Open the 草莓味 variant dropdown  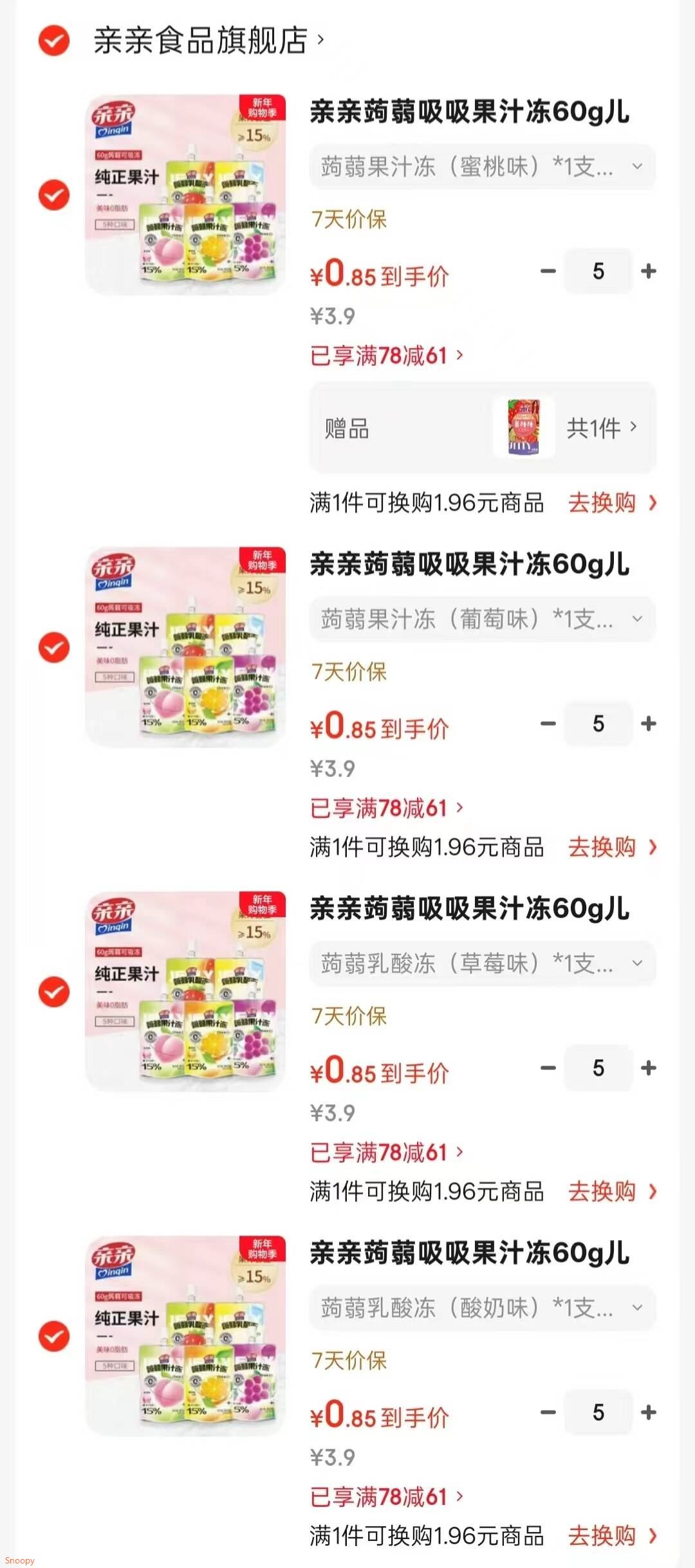481,963
